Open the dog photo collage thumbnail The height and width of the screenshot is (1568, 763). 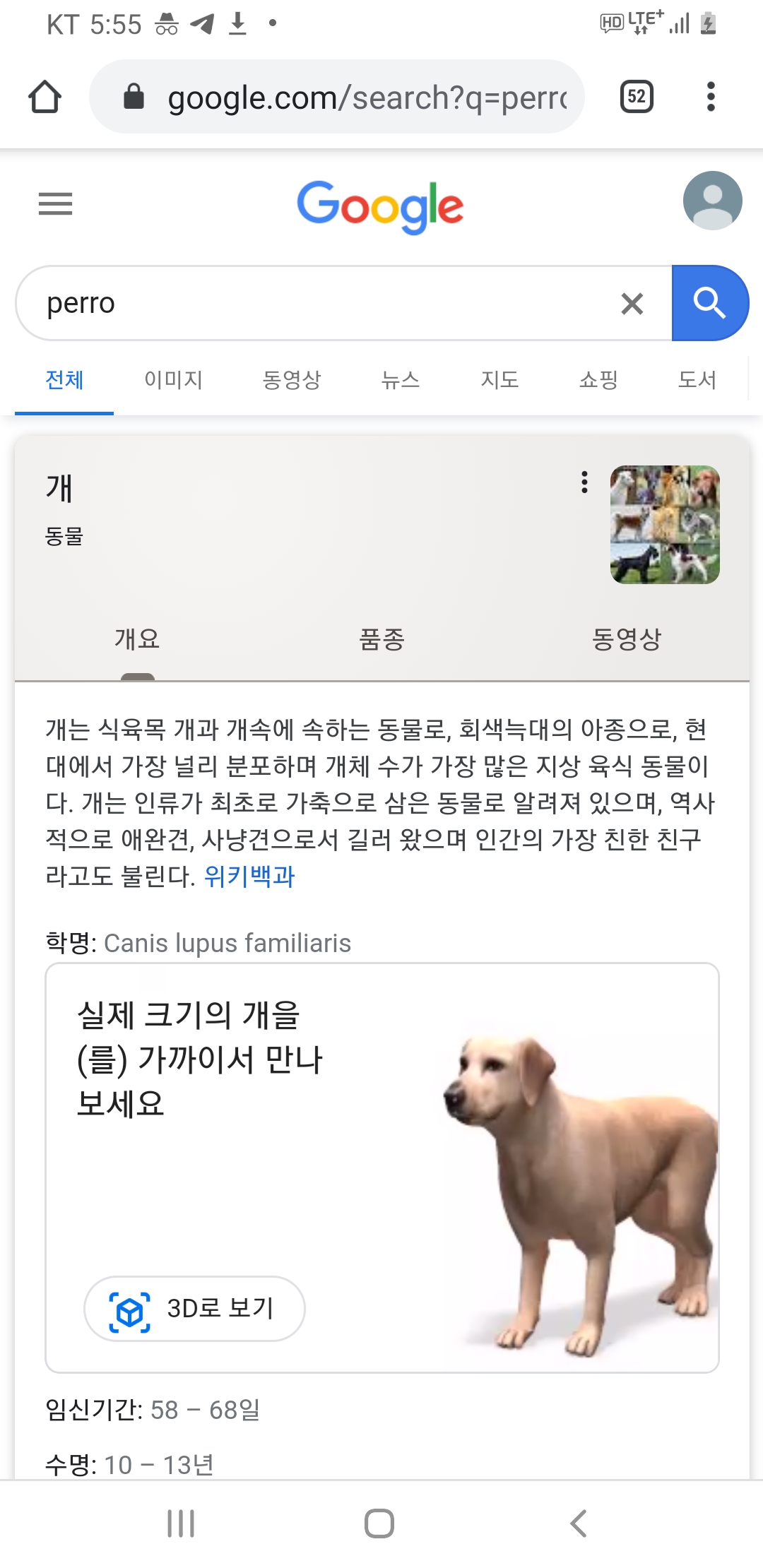point(664,524)
